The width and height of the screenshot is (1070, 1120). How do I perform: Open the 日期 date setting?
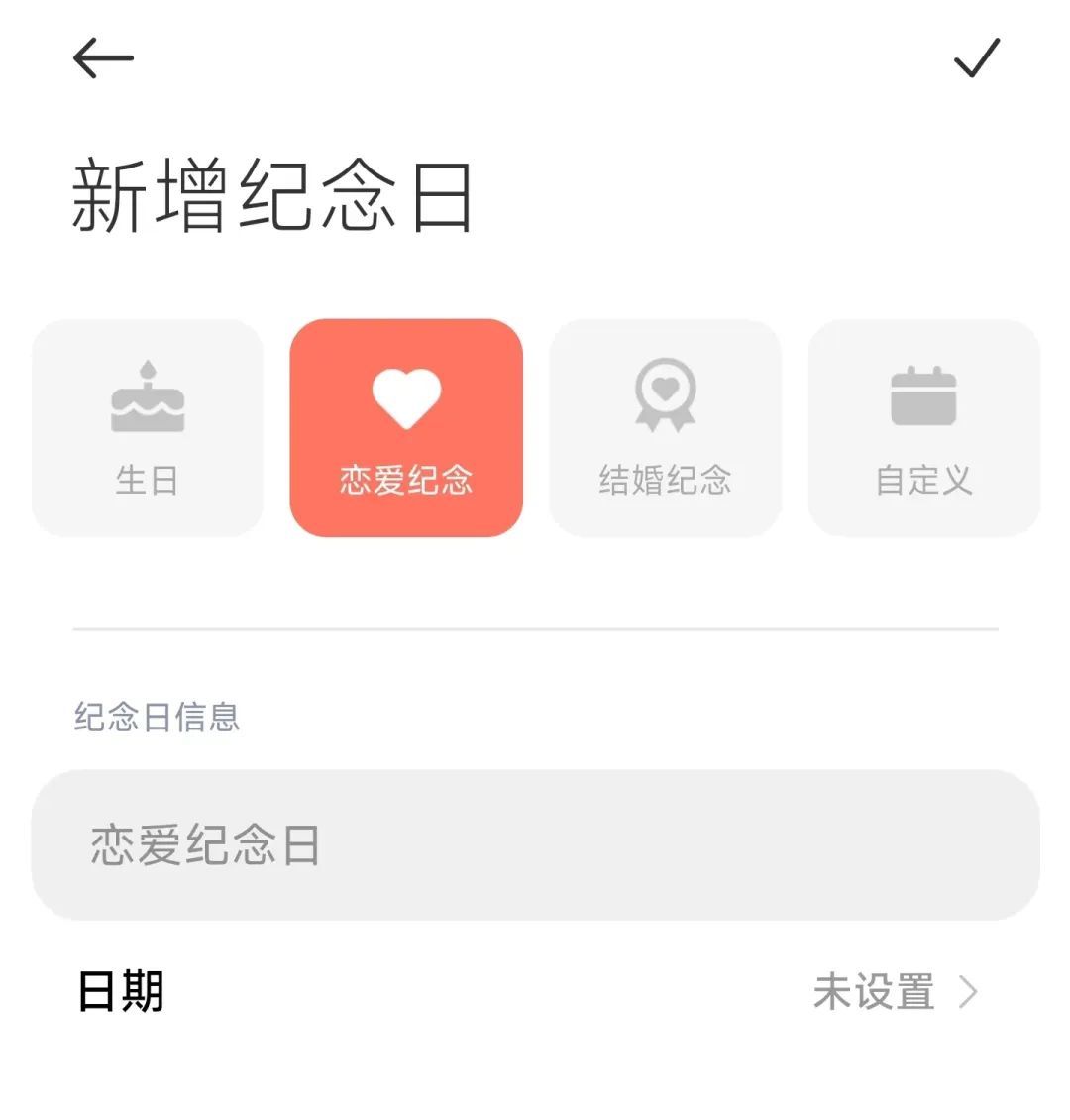535,991
